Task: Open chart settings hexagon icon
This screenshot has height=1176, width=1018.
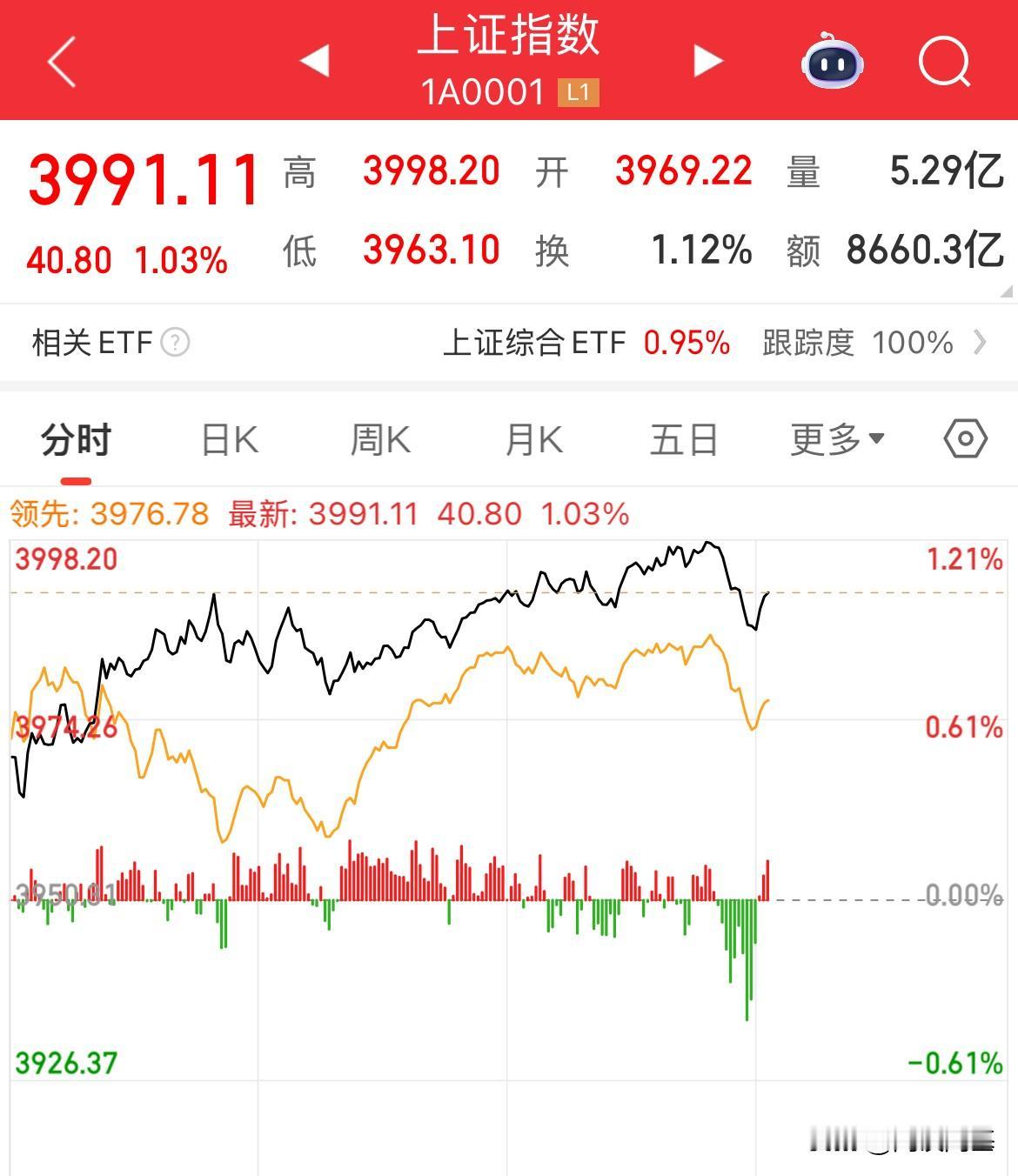Action: [965, 439]
